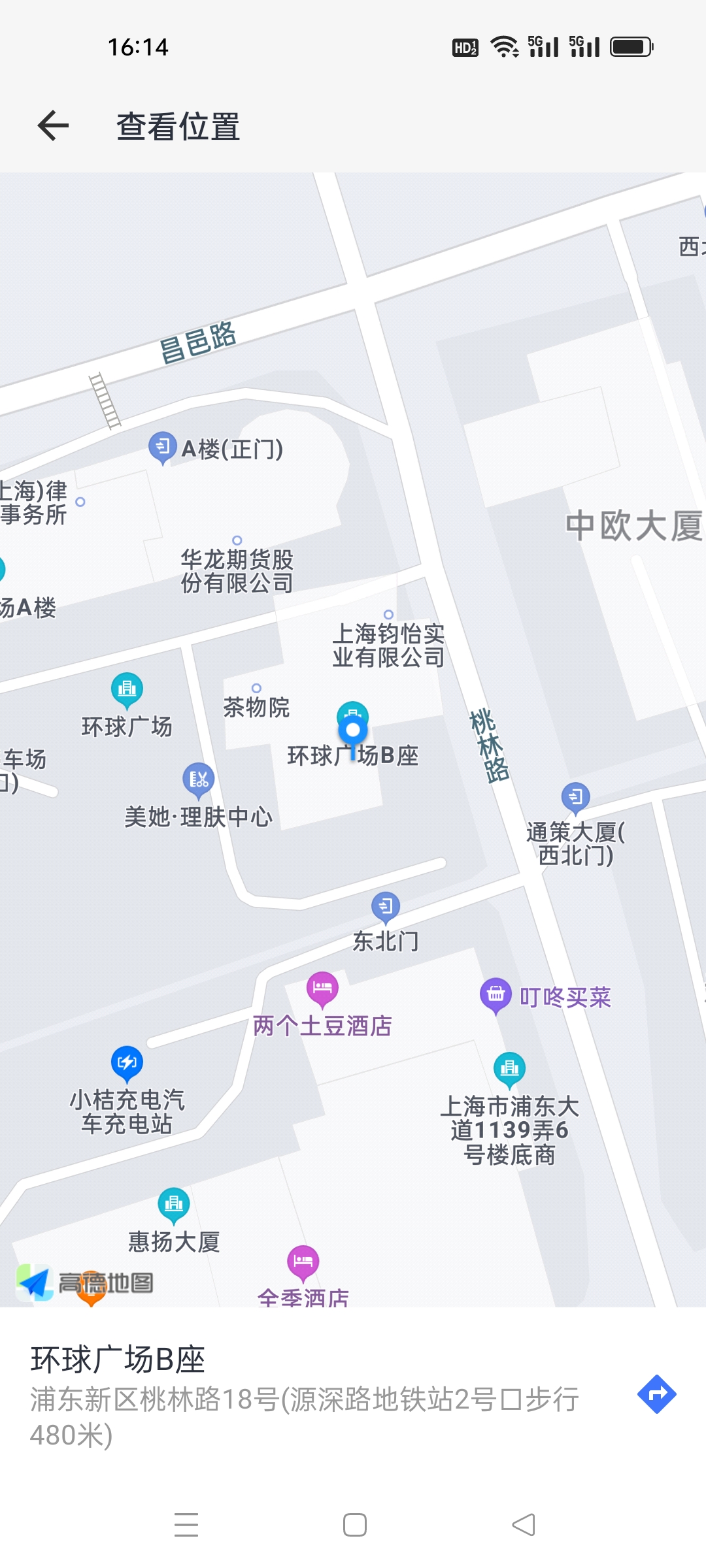Select the A楼(正门) entrance marker
Screen dimensions: 706x1568
click(162, 448)
